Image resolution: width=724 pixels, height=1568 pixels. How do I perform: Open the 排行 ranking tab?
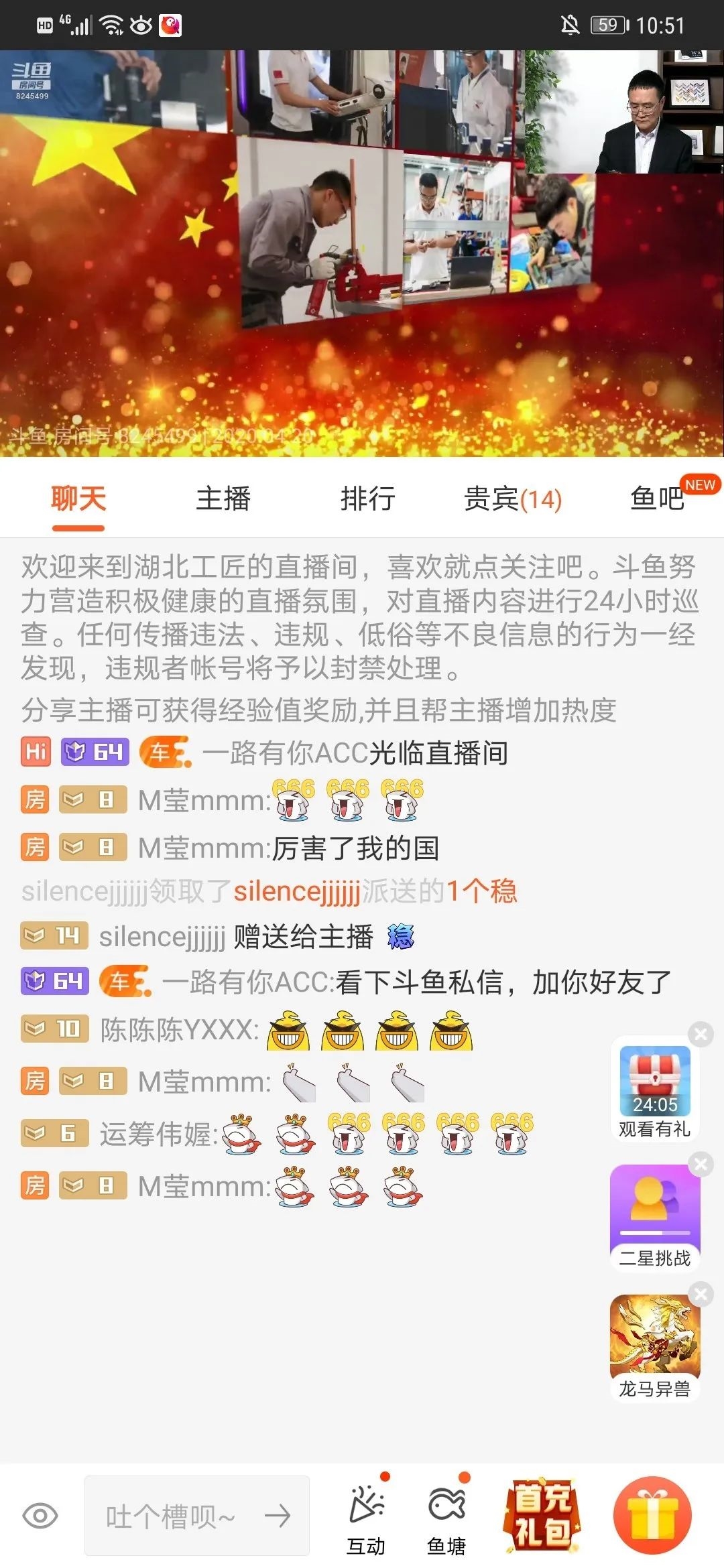(x=367, y=499)
